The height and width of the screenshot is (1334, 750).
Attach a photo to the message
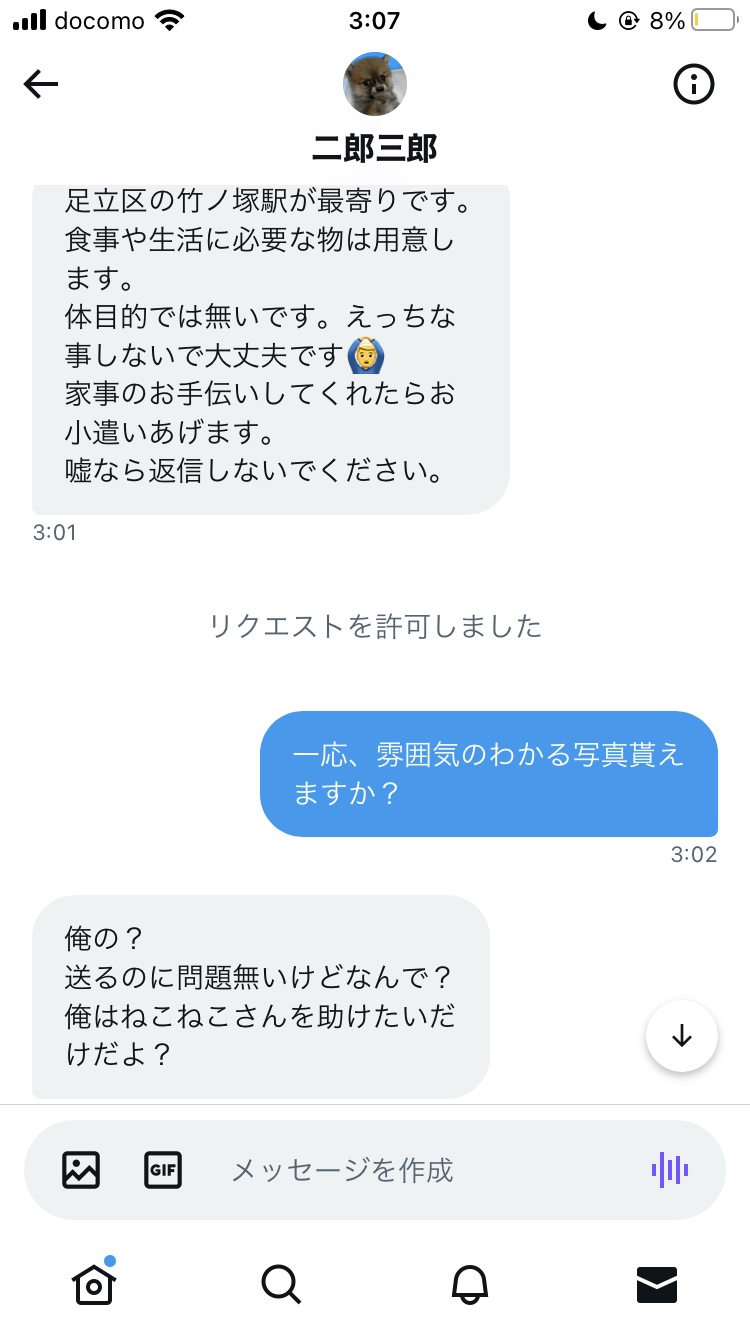[x=81, y=1169]
